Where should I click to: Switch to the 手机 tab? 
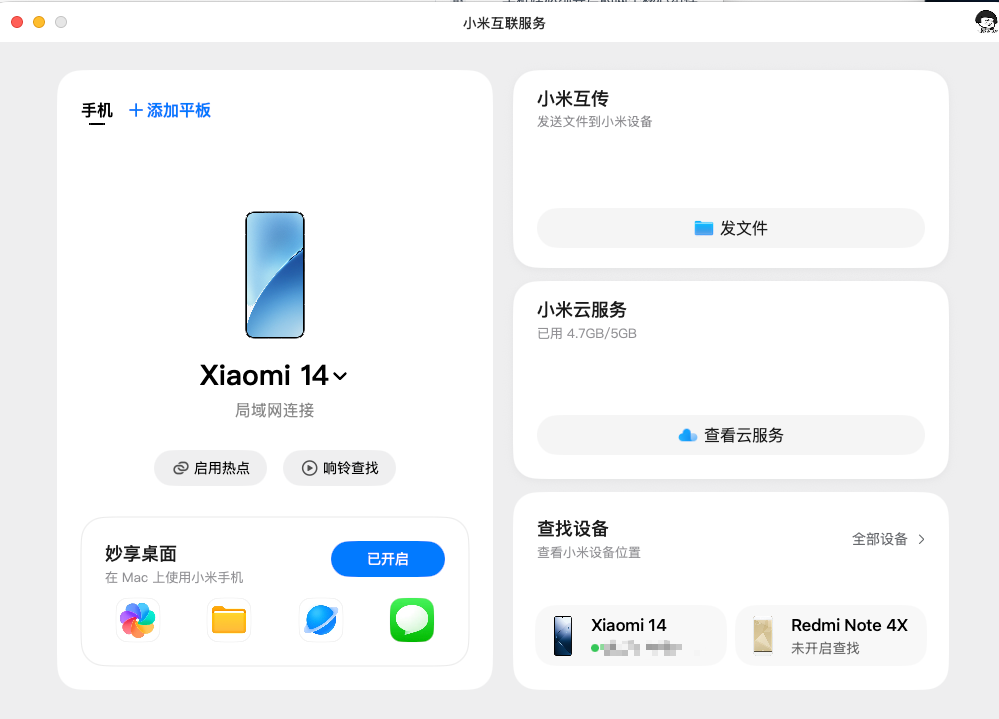tap(97, 111)
